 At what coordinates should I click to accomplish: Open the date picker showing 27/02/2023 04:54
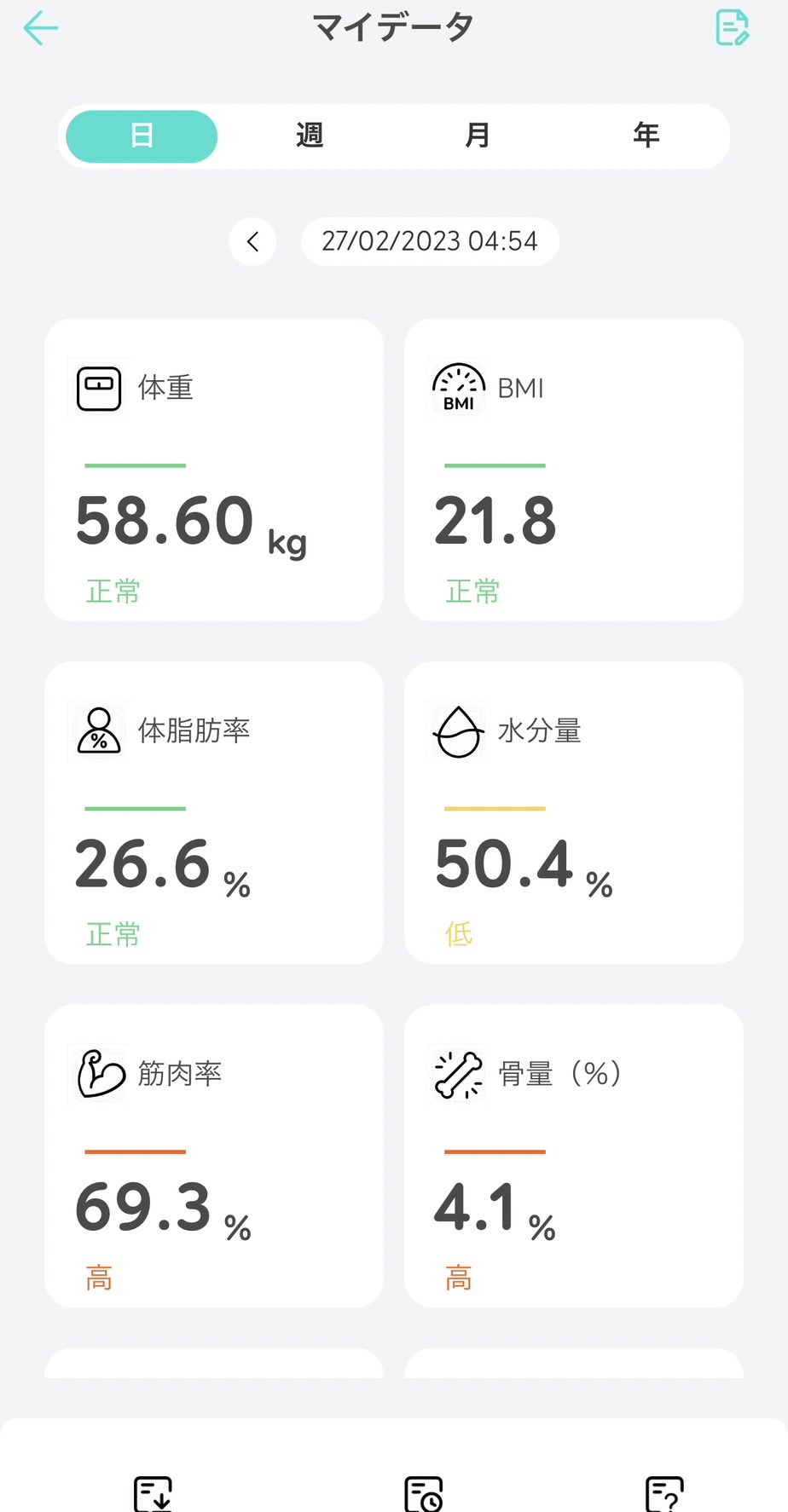point(430,242)
